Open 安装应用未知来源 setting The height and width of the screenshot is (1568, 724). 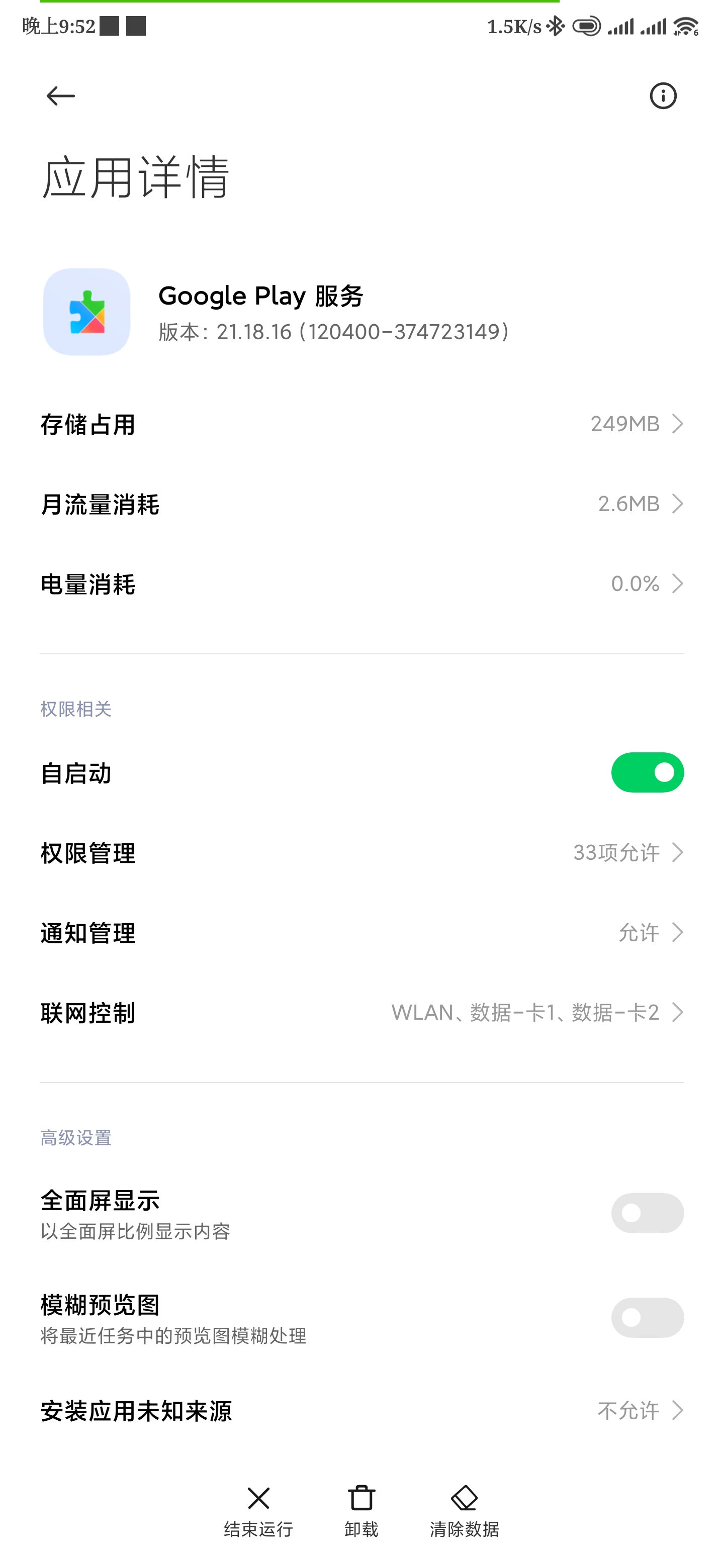click(x=361, y=1410)
